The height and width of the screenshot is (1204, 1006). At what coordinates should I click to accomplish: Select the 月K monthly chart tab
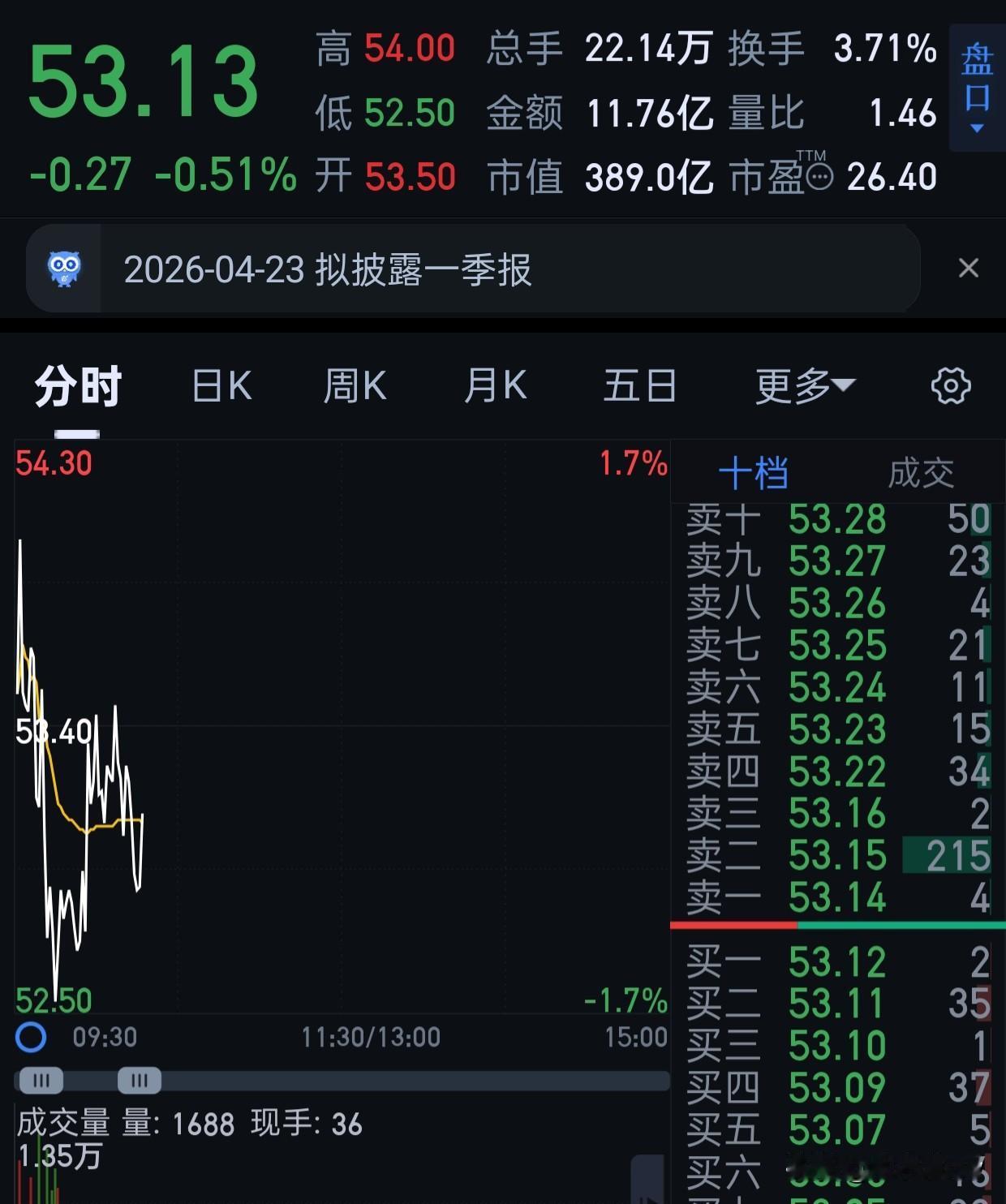[495, 387]
